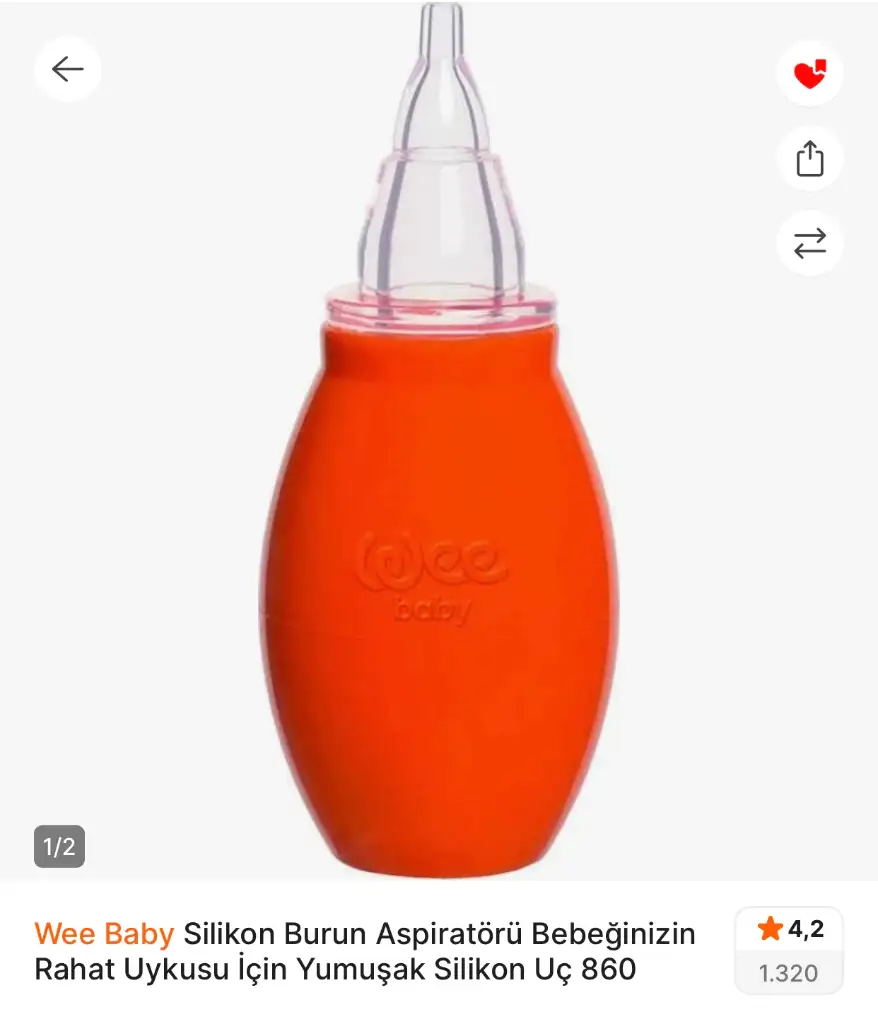This screenshot has height=1024, width=878.
Task: Open the compare products icon
Action: point(809,243)
